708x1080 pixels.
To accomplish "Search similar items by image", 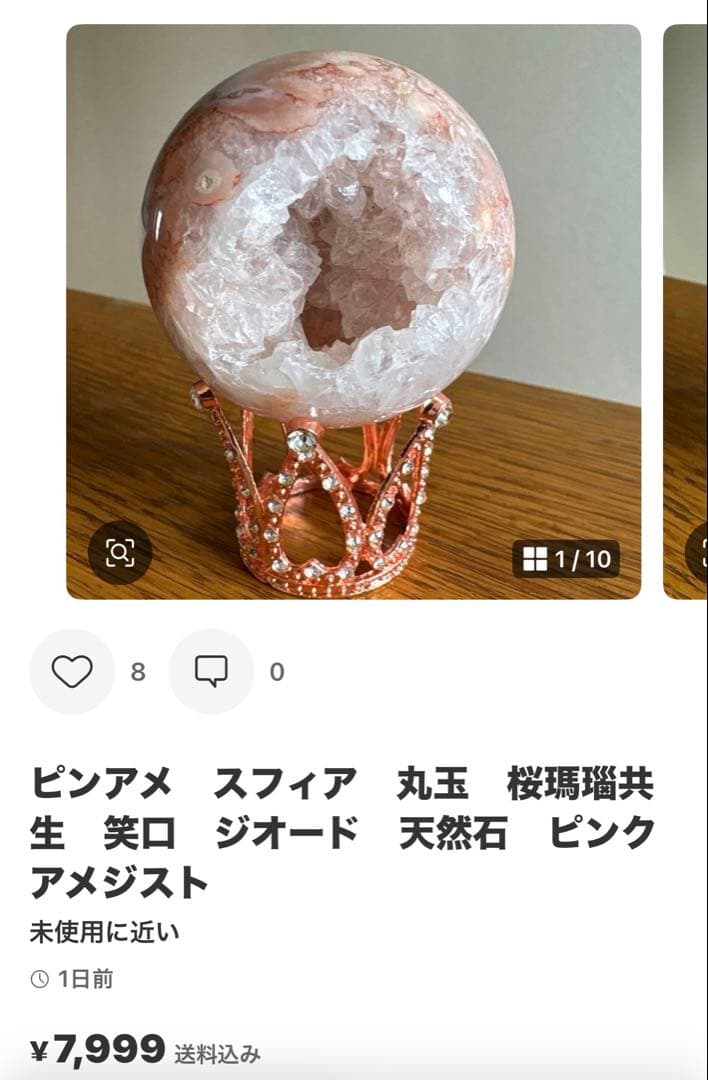I will 120,553.
